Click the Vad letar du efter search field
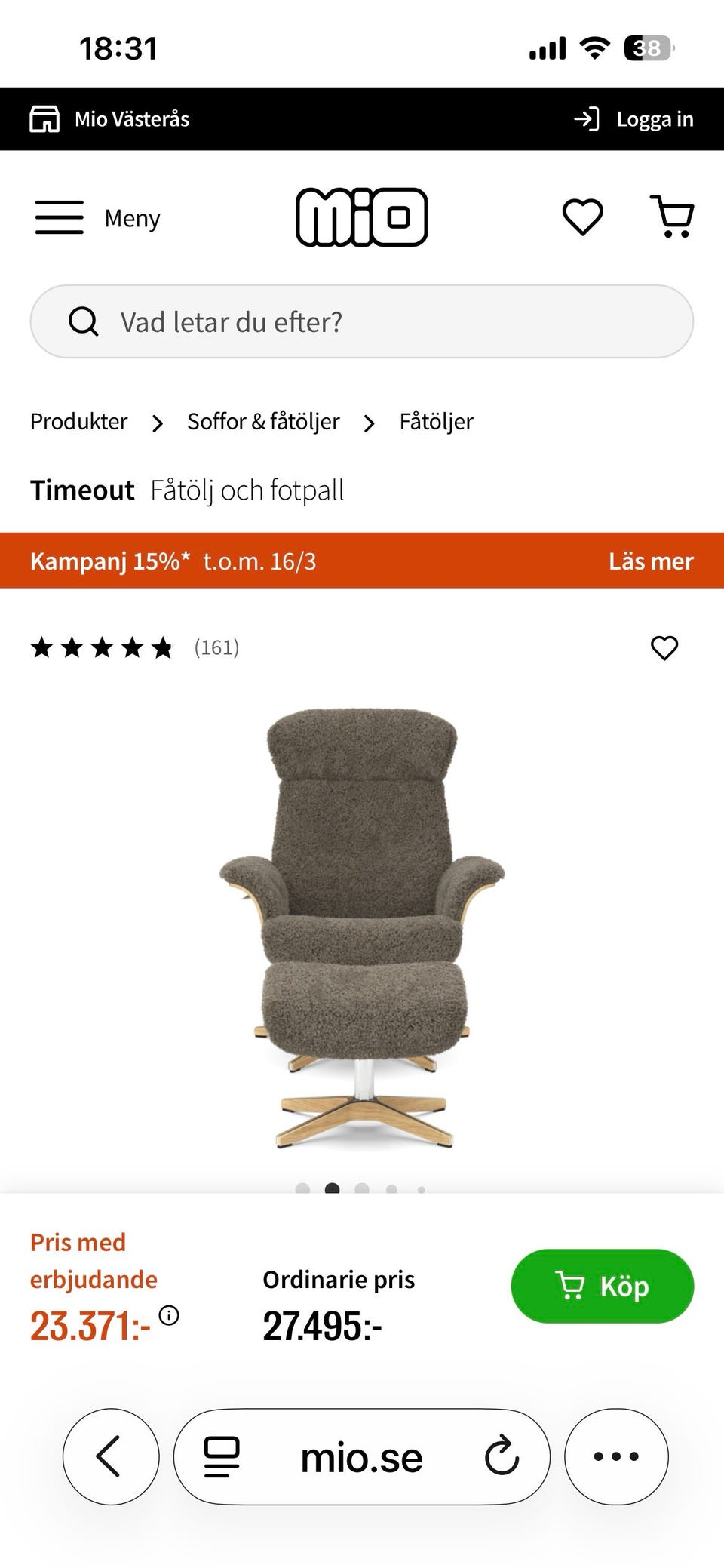724x1568 pixels. 362,321
